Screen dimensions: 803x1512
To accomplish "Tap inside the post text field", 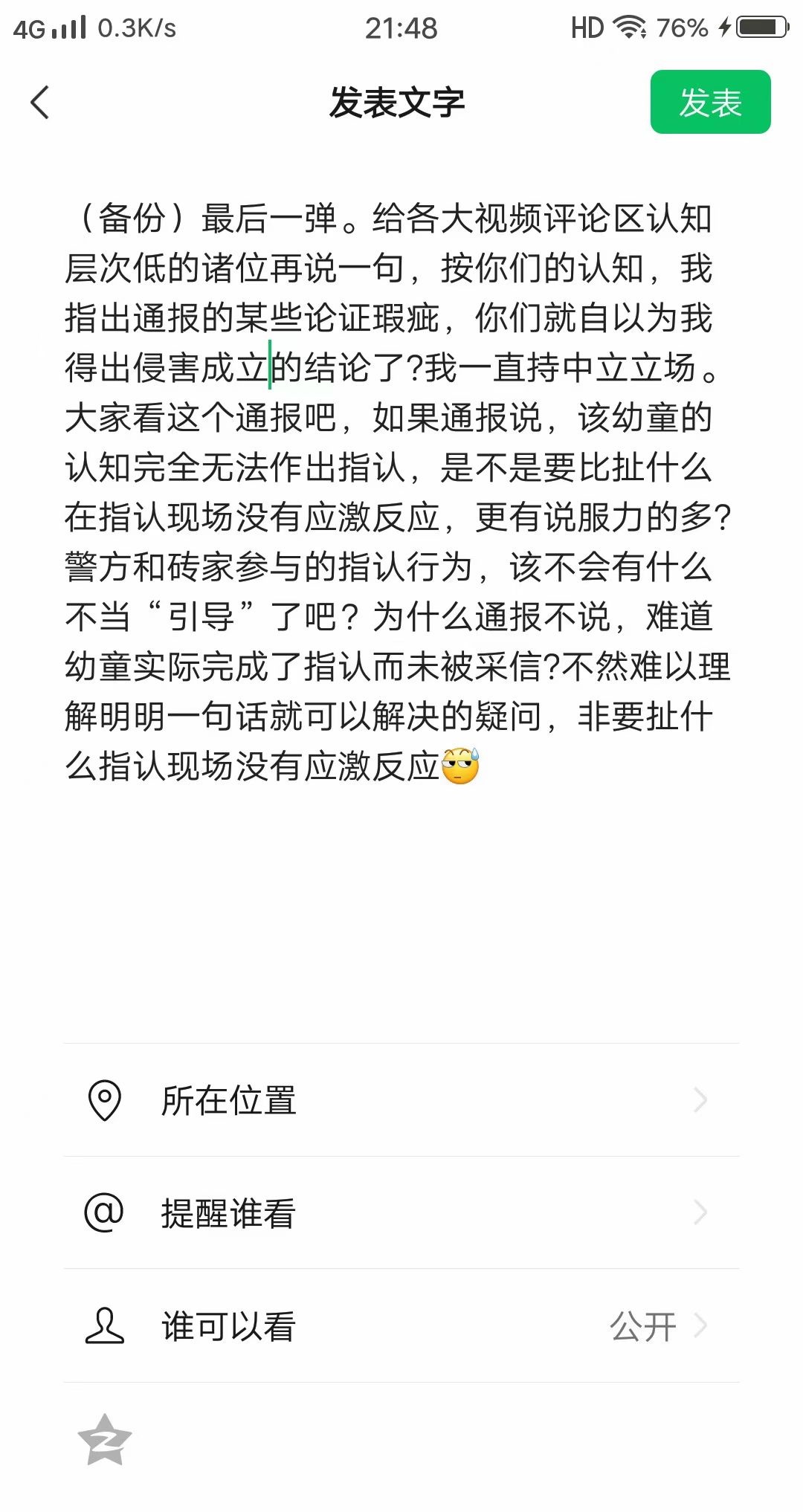I will coord(398,492).
